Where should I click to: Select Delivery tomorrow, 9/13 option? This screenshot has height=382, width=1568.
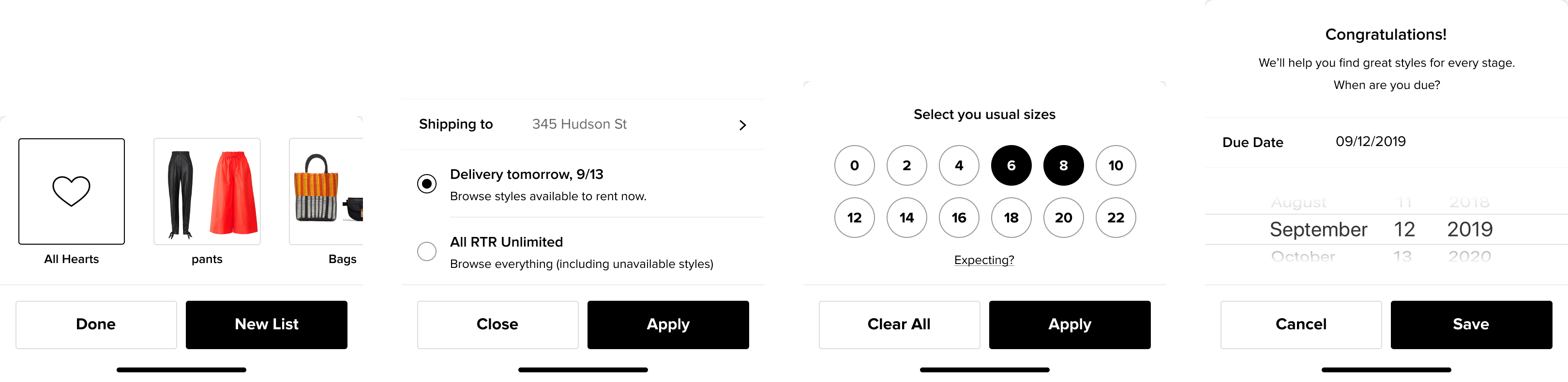[x=427, y=184]
